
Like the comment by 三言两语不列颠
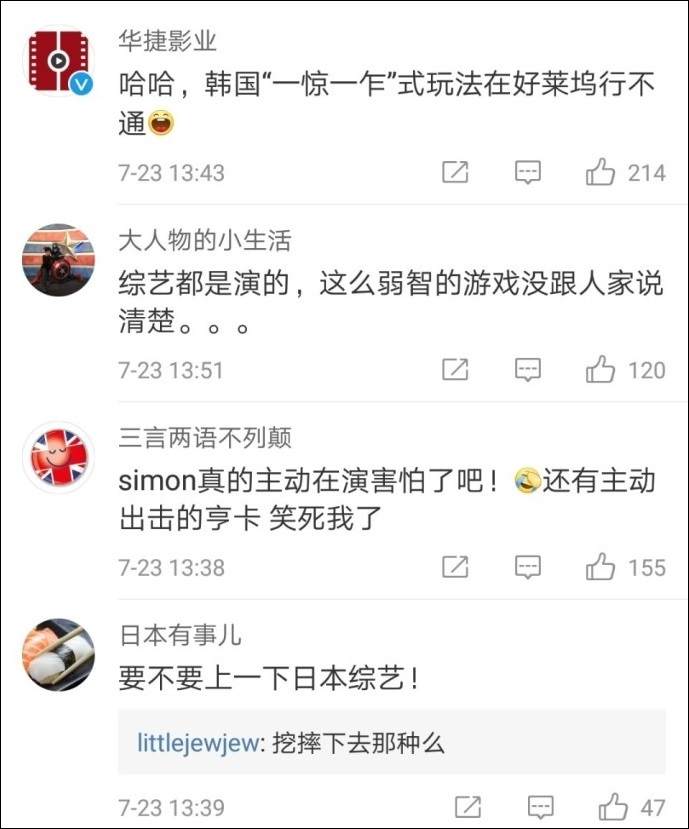click(x=601, y=567)
